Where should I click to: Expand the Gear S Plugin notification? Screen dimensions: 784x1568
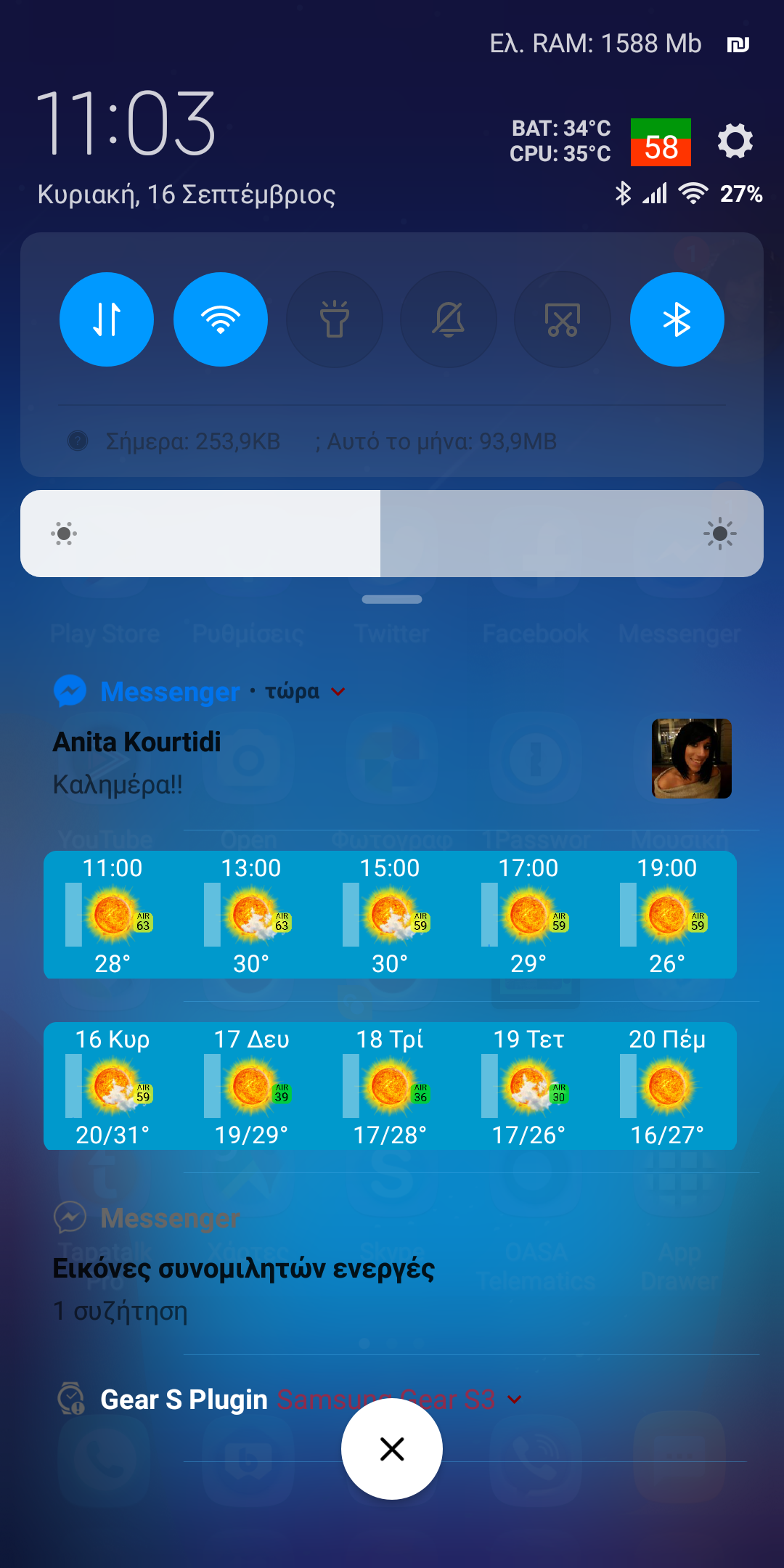[515, 1399]
